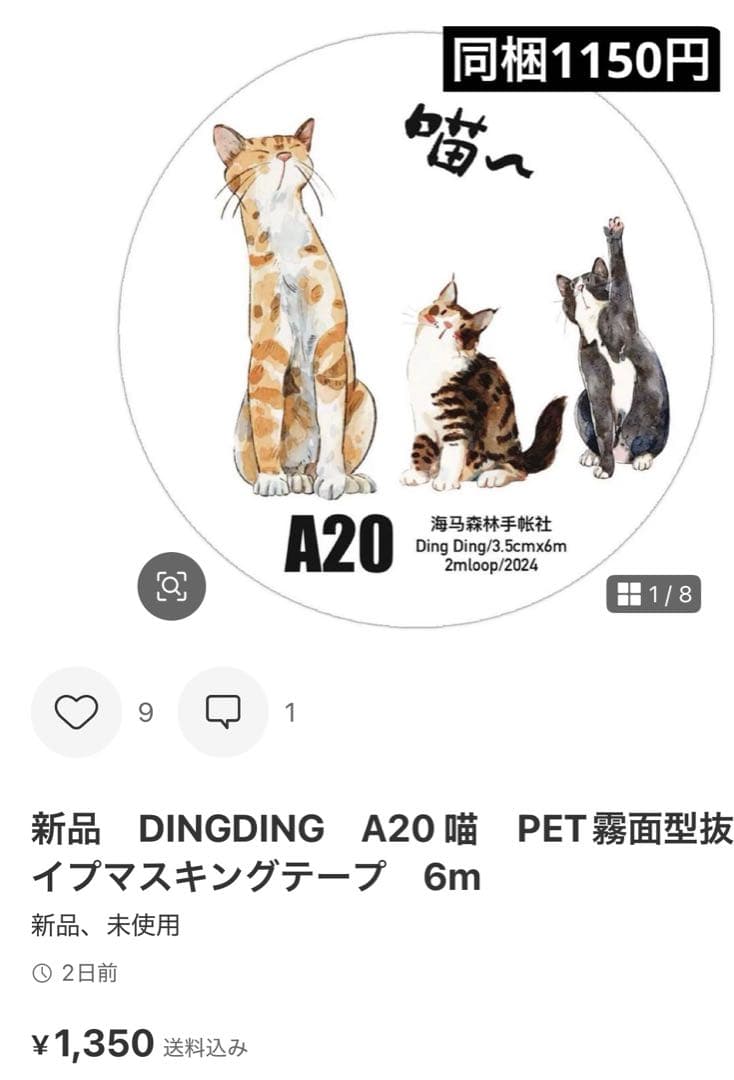Click the comment count showing 1

pos(289,712)
